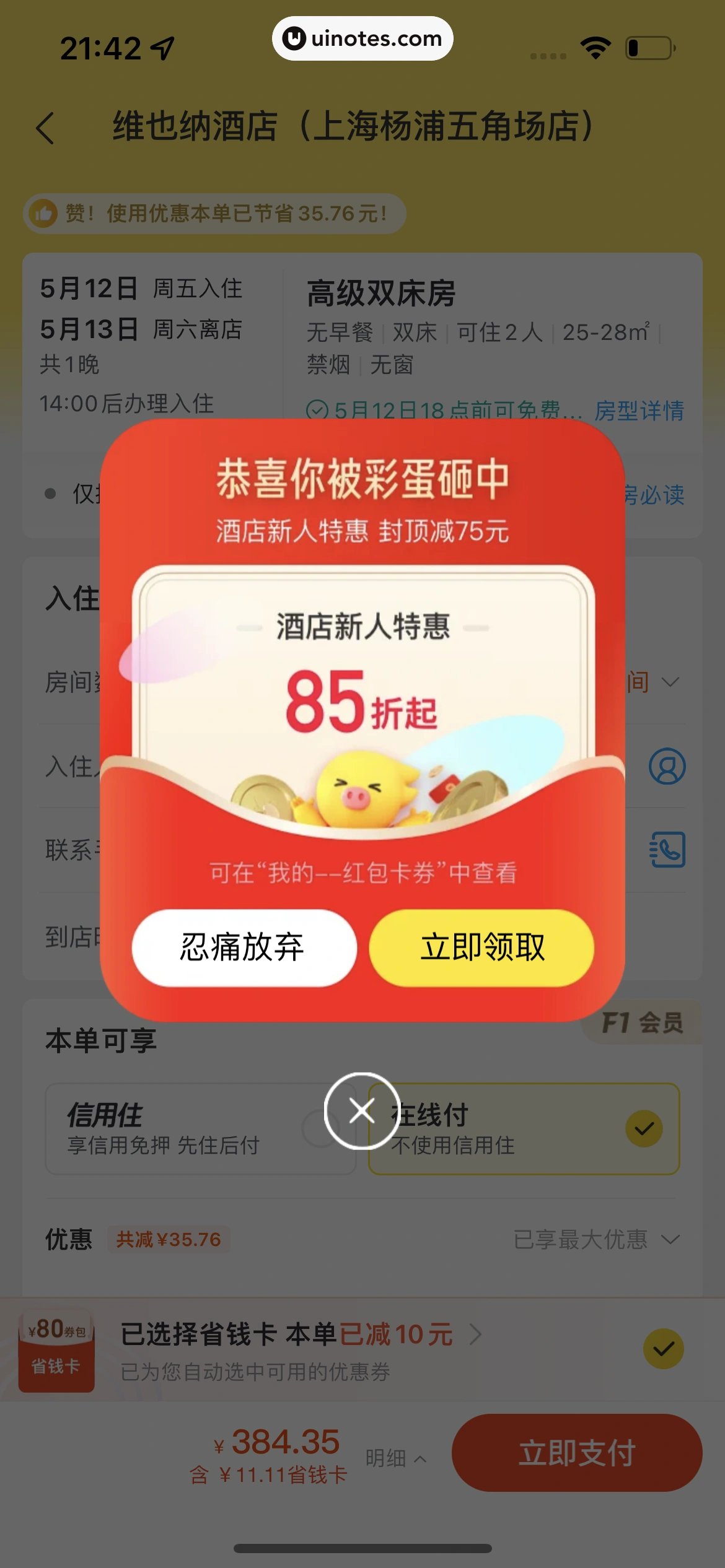Toggle the 省钱卡 selection checkmark

(x=663, y=1348)
